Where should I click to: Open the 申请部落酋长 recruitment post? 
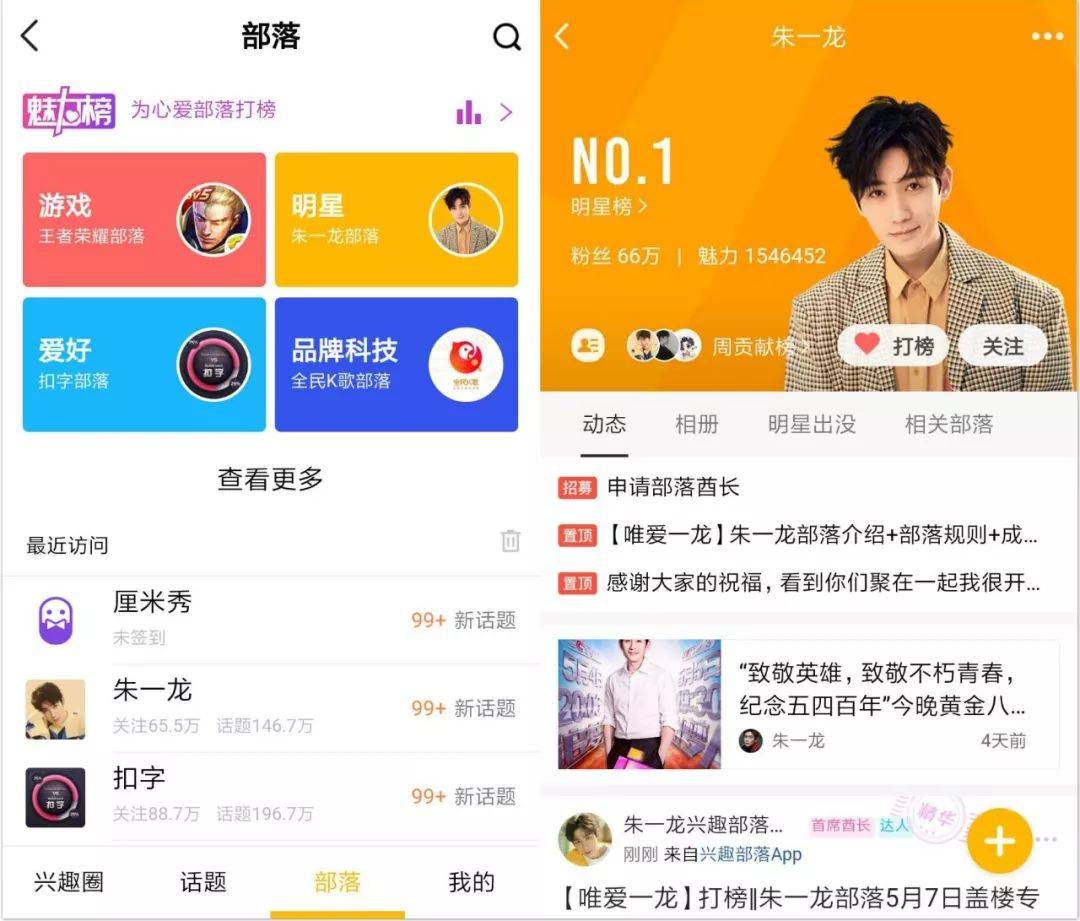673,487
